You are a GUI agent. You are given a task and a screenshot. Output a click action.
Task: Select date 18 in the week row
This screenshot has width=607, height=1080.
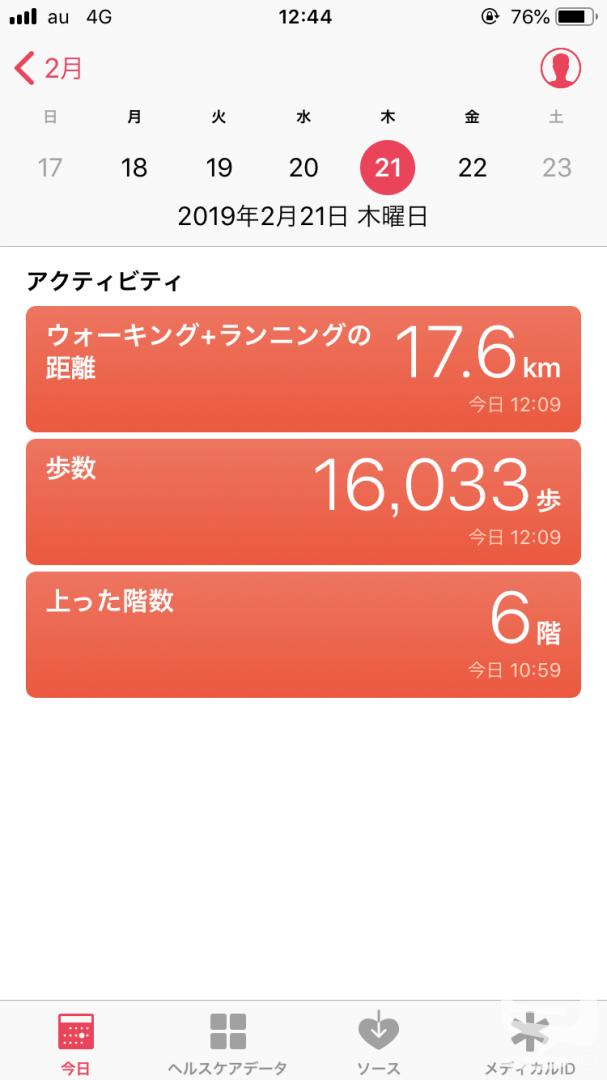(x=134, y=167)
